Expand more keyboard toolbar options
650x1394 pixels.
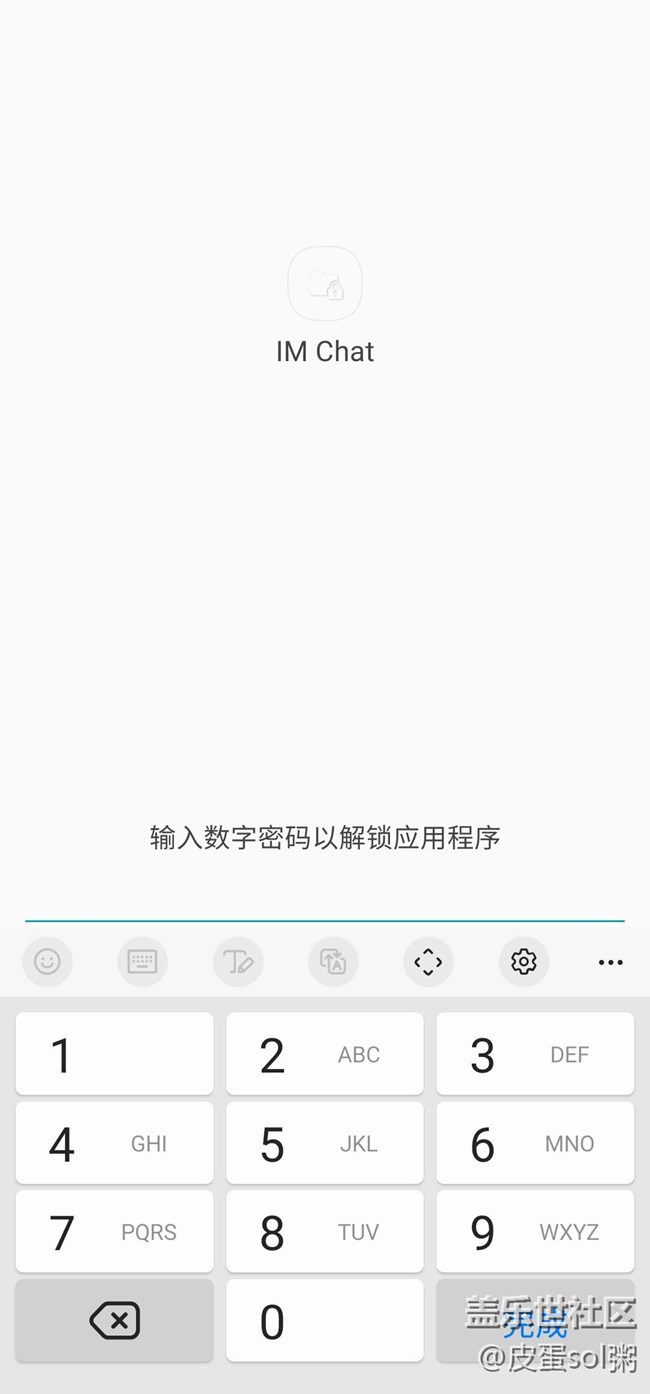610,962
